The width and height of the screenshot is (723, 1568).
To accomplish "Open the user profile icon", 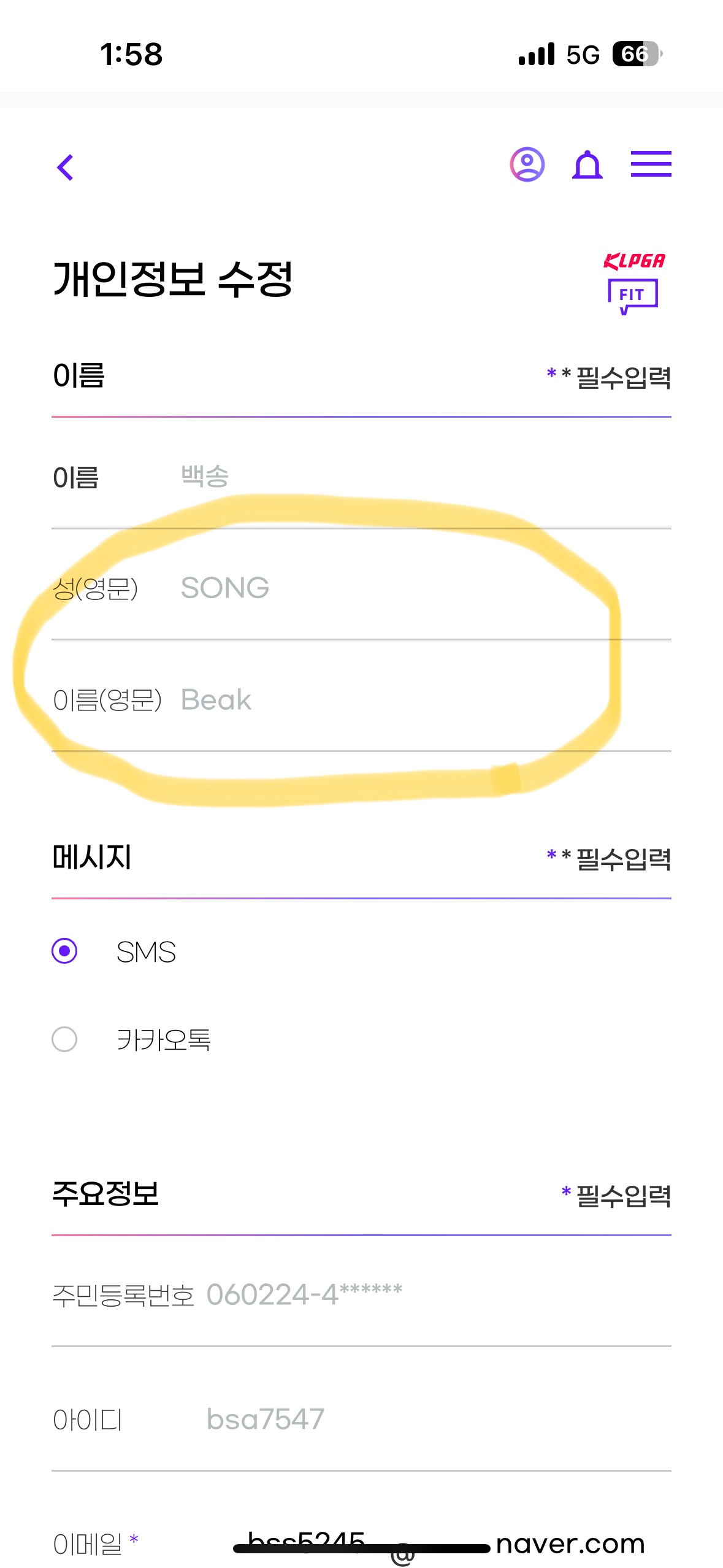I will coord(527,164).
